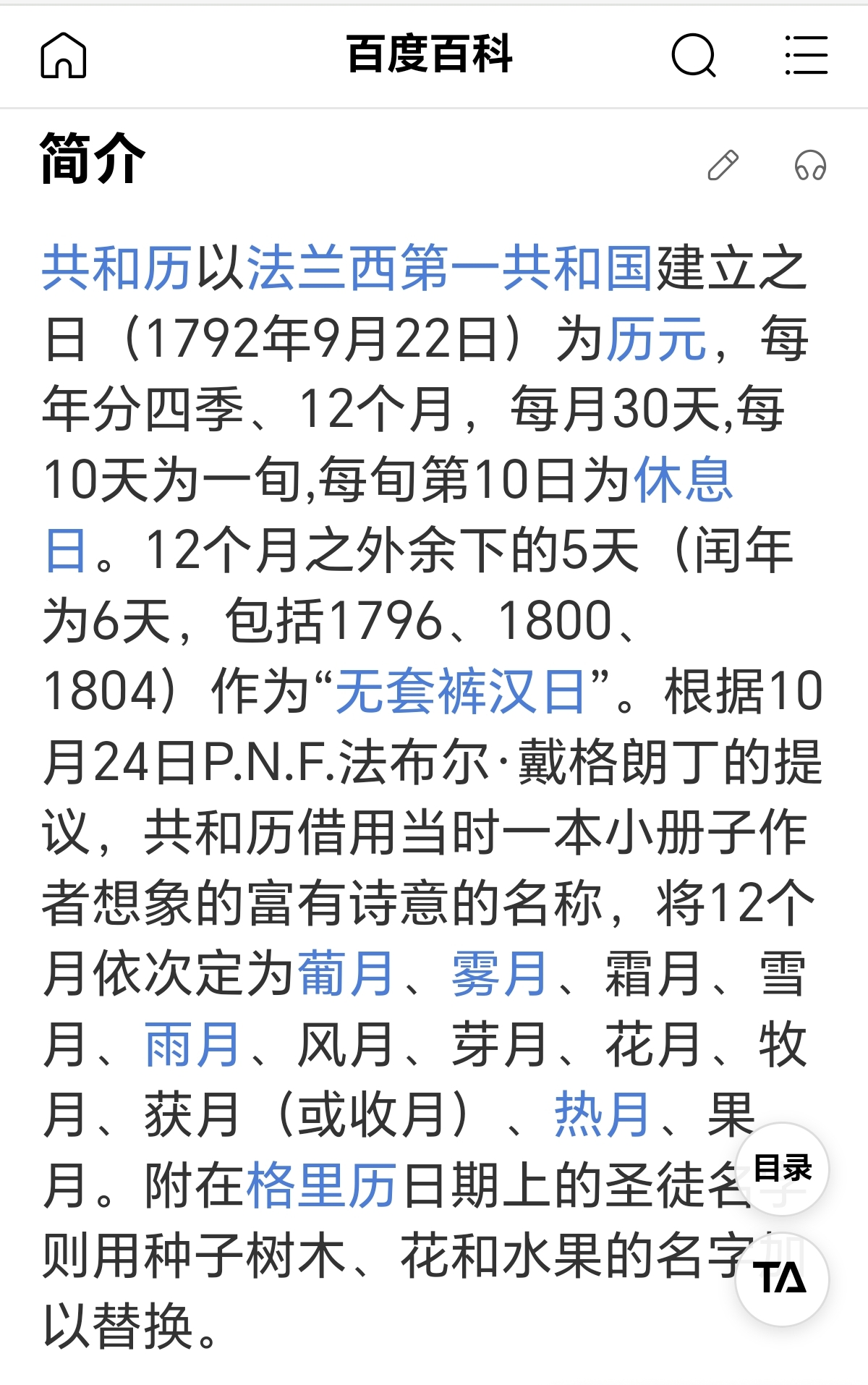
Task: Follow the 雨月 link
Action: click(192, 1045)
